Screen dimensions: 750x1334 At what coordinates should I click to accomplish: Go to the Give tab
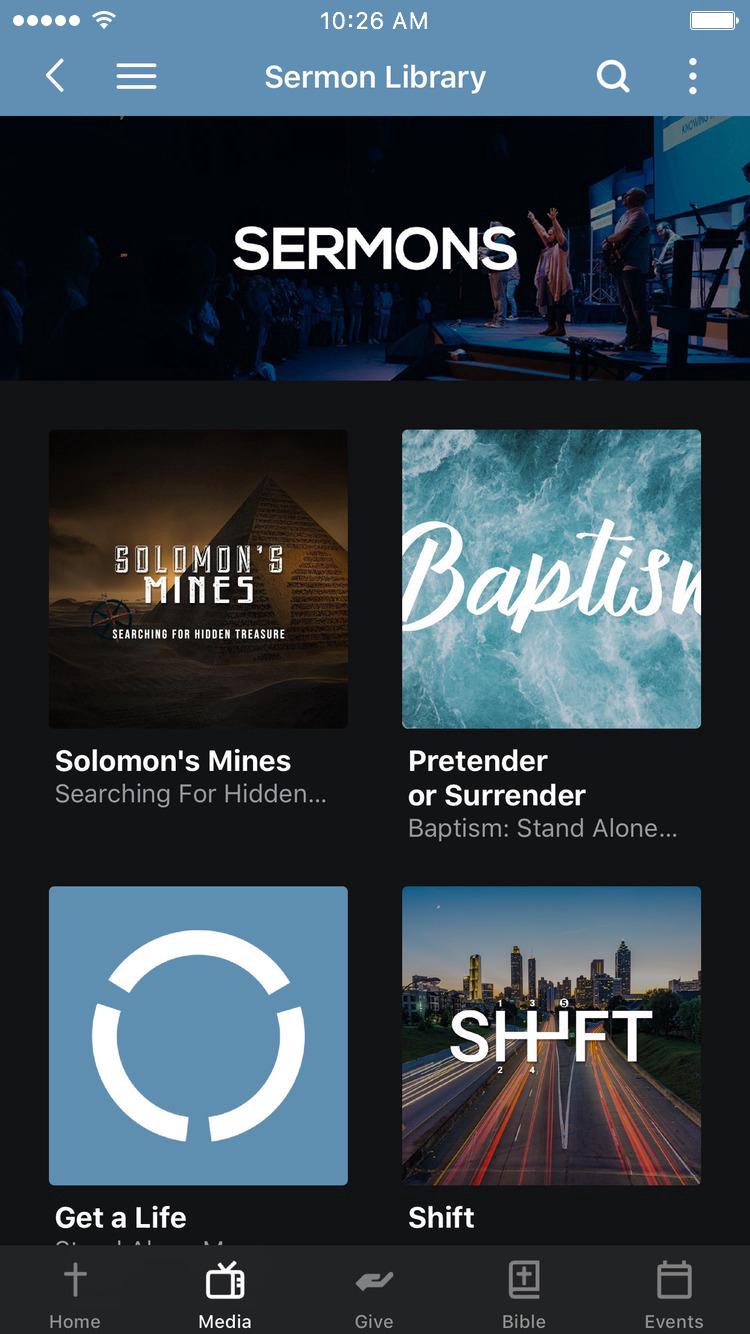pos(374,1294)
